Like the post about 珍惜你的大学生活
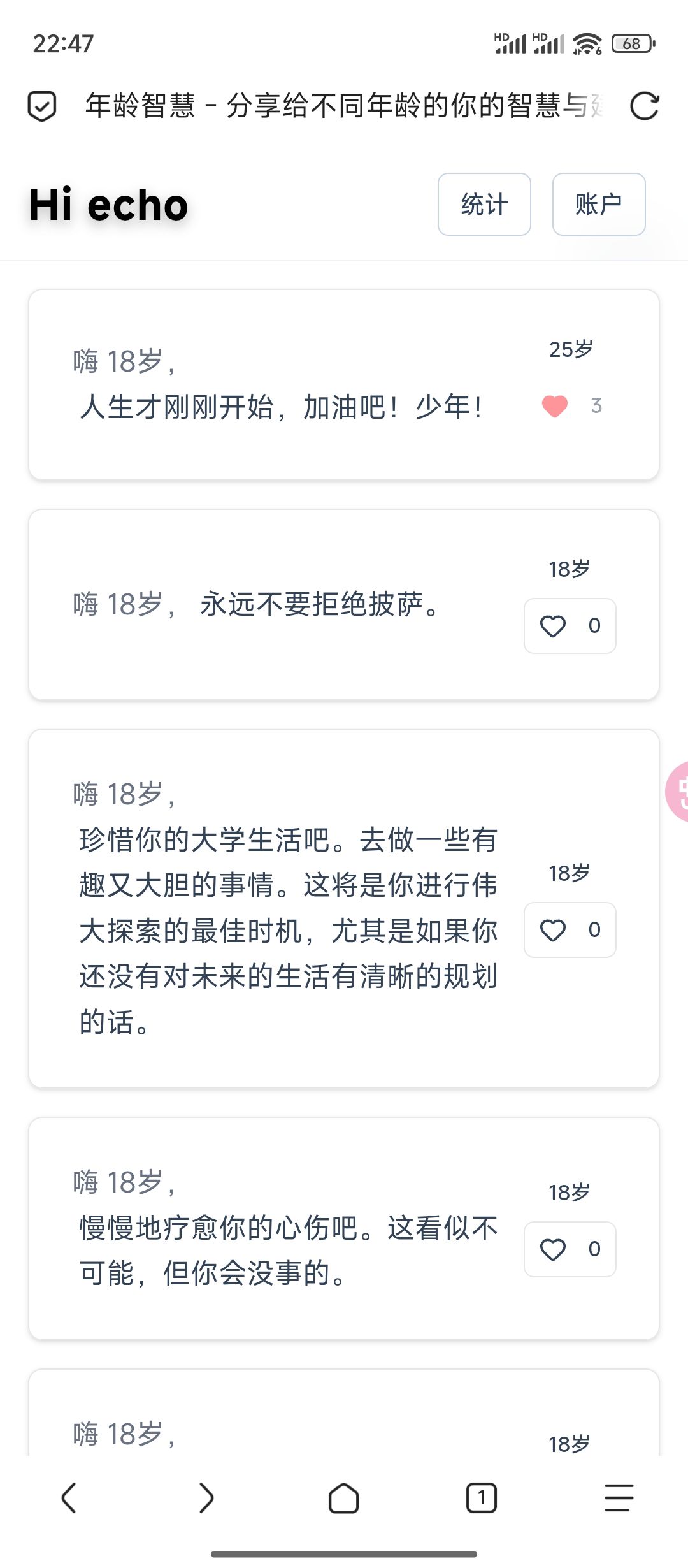Viewport: 688px width, 1568px height. (570, 930)
